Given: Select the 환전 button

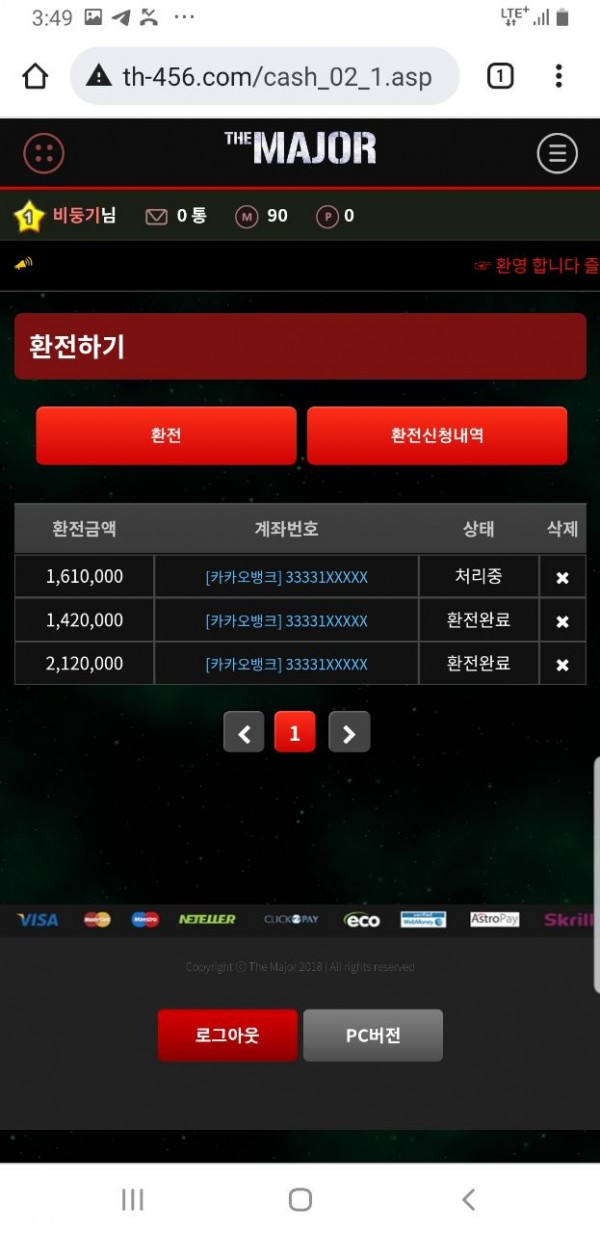Looking at the screenshot, I should point(166,436).
